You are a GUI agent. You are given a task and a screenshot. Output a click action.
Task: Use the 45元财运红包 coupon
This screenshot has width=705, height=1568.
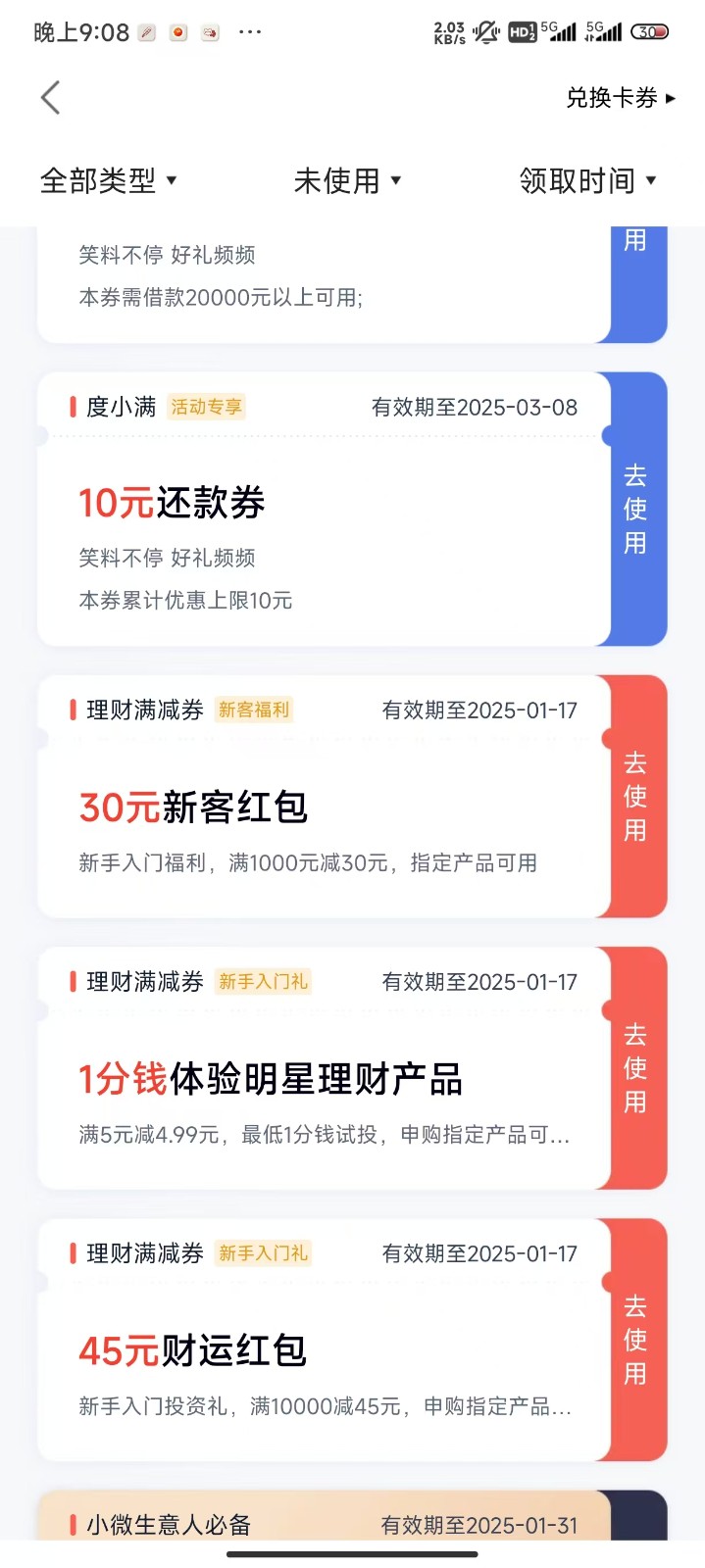tap(636, 1339)
